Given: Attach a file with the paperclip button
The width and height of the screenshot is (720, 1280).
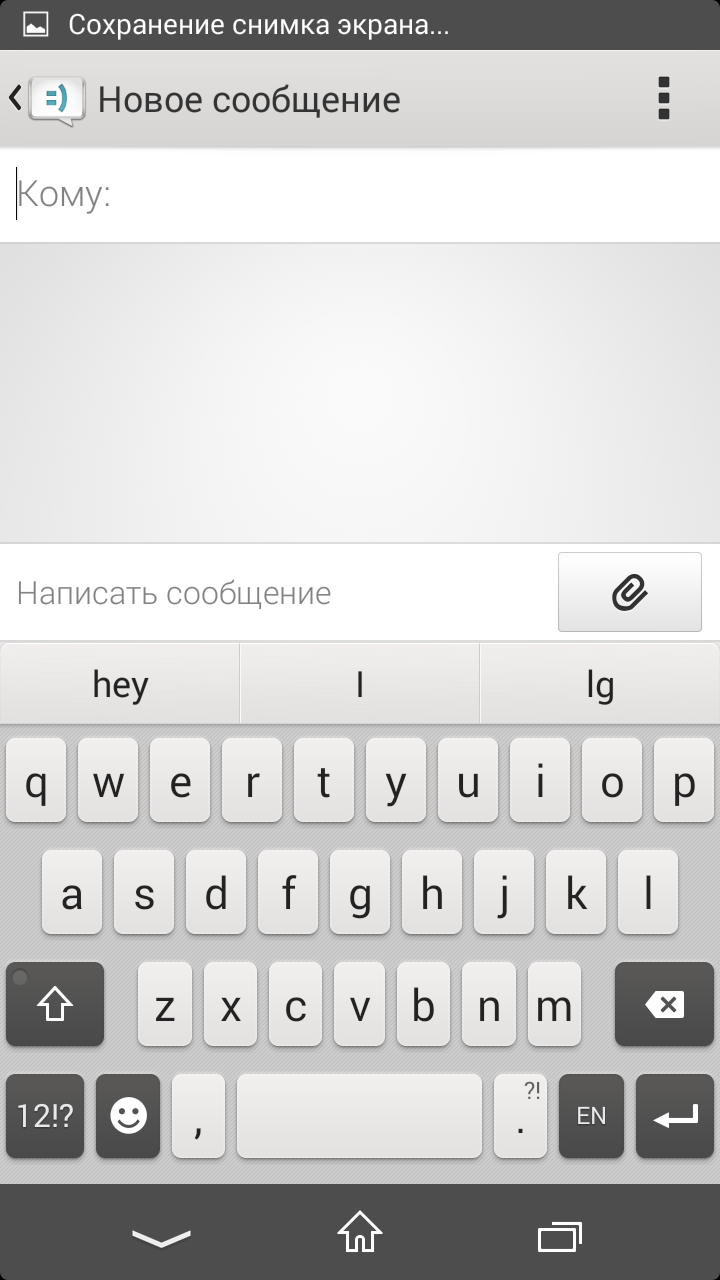Looking at the screenshot, I should coord(629,592).
